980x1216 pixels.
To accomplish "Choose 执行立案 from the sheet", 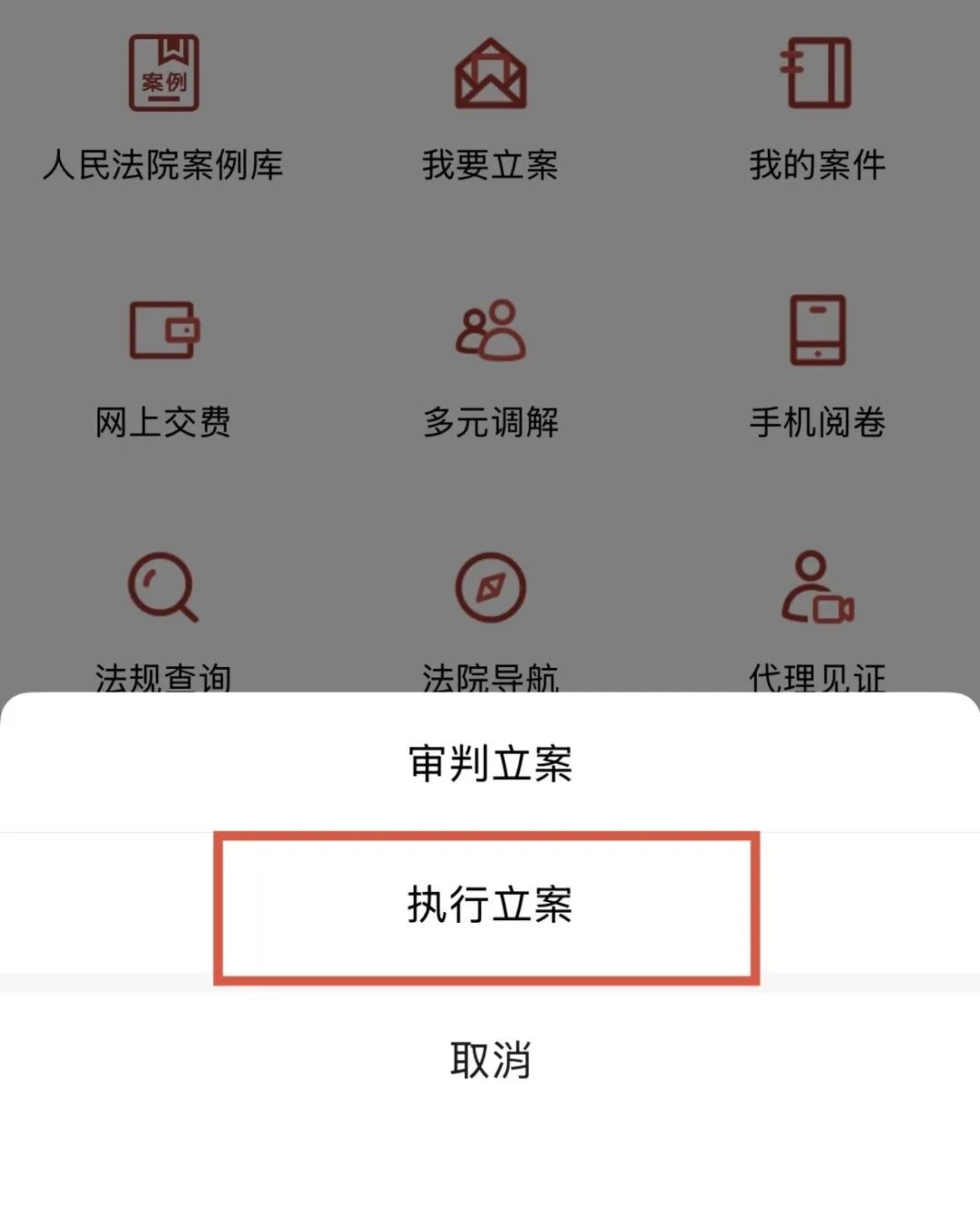I will (x=490, y=905).
